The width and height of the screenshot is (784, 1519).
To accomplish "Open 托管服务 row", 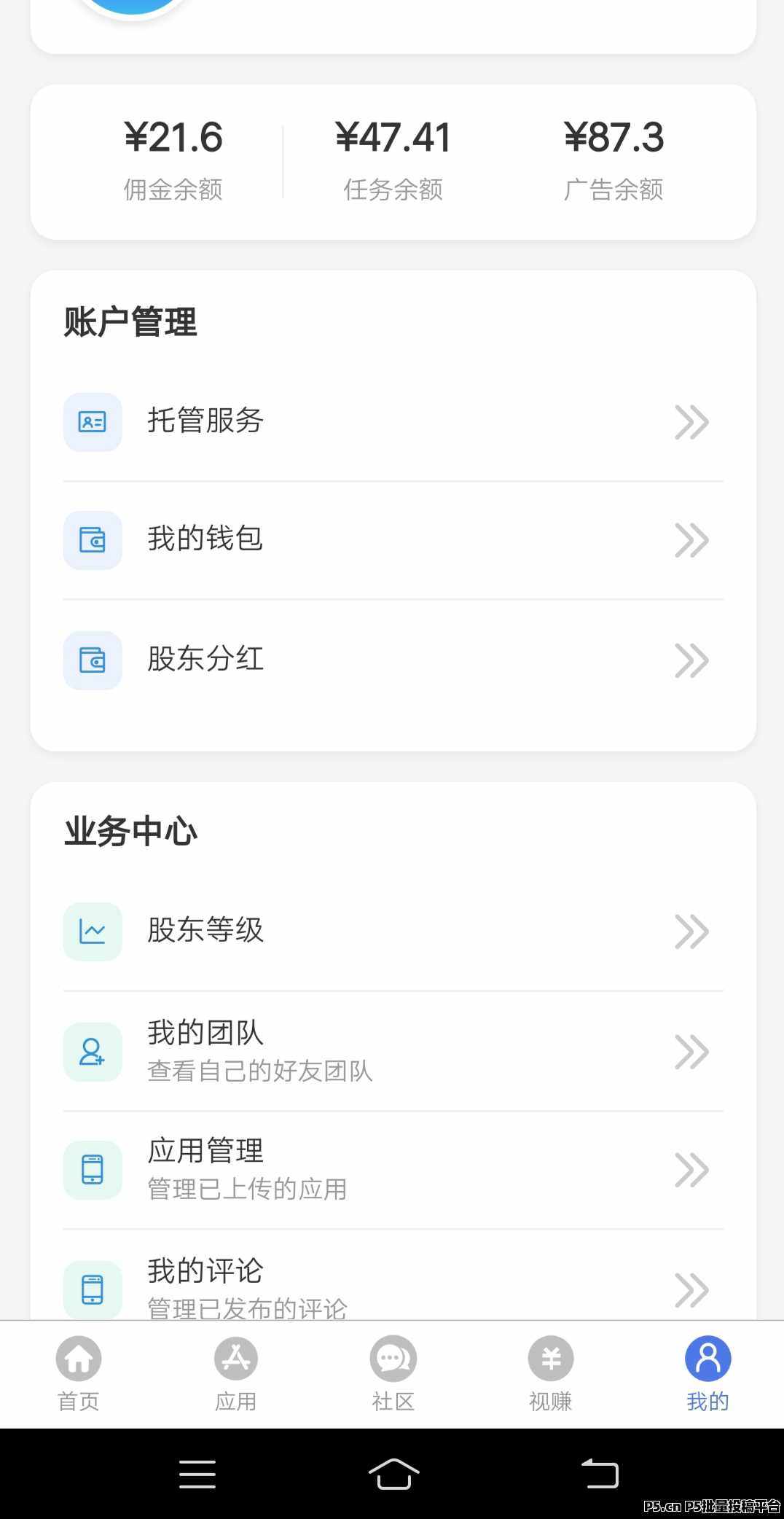I will click(x=393, y=422).
